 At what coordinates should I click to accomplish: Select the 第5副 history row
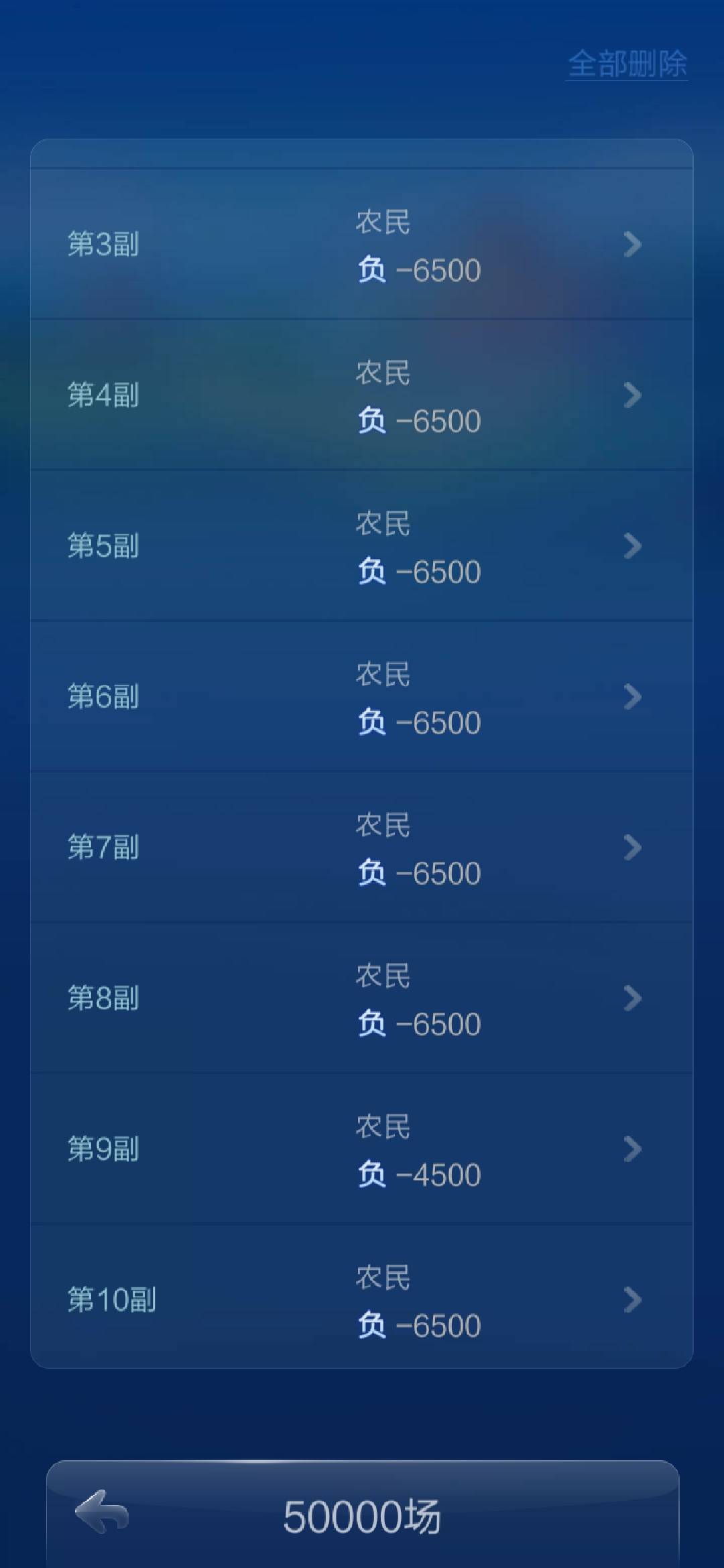point(362,546)
